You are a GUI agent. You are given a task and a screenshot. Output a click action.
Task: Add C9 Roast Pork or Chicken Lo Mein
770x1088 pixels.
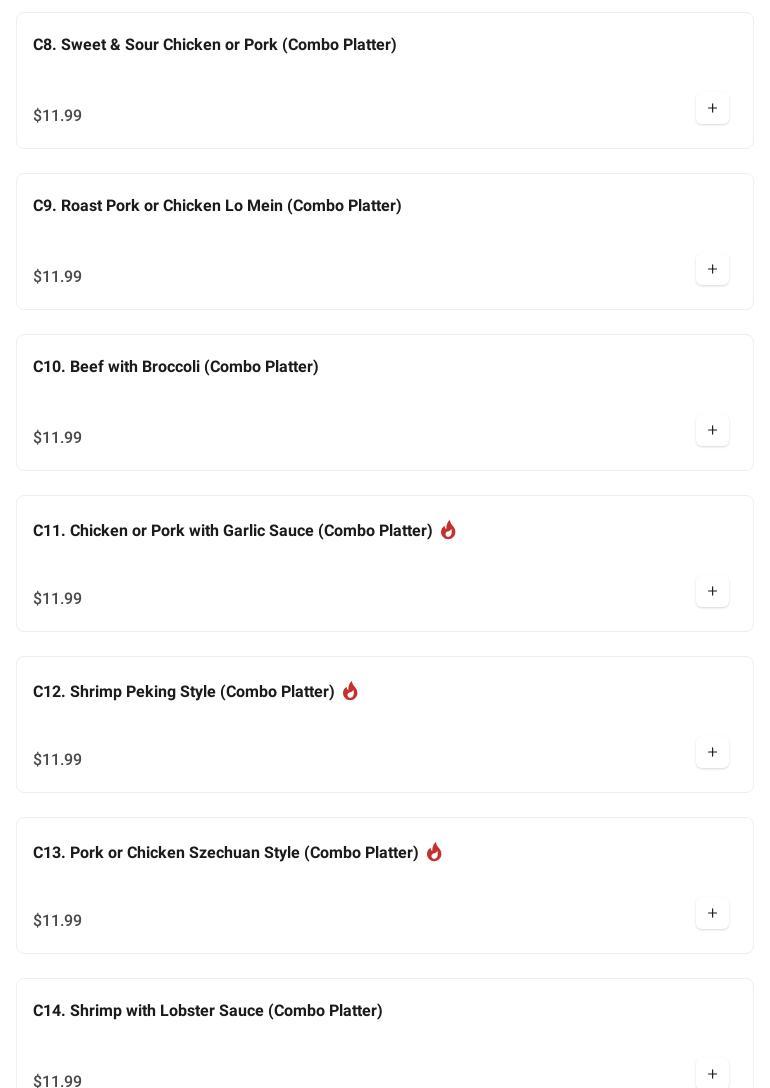pyautogui.click(x=712, y=269)
